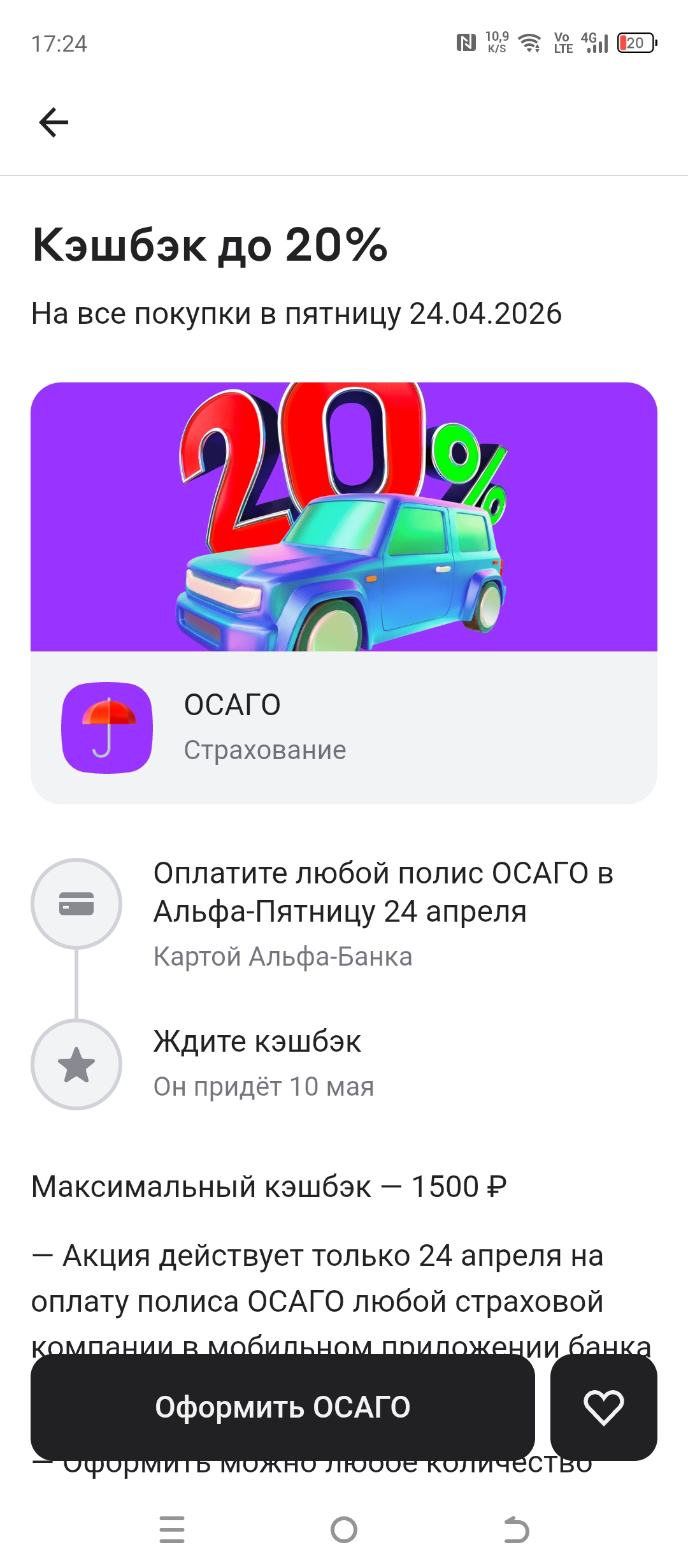Add this offer to favorites with heart
This screenshot has height=1568, width=688.
[x=603, y=1407]
